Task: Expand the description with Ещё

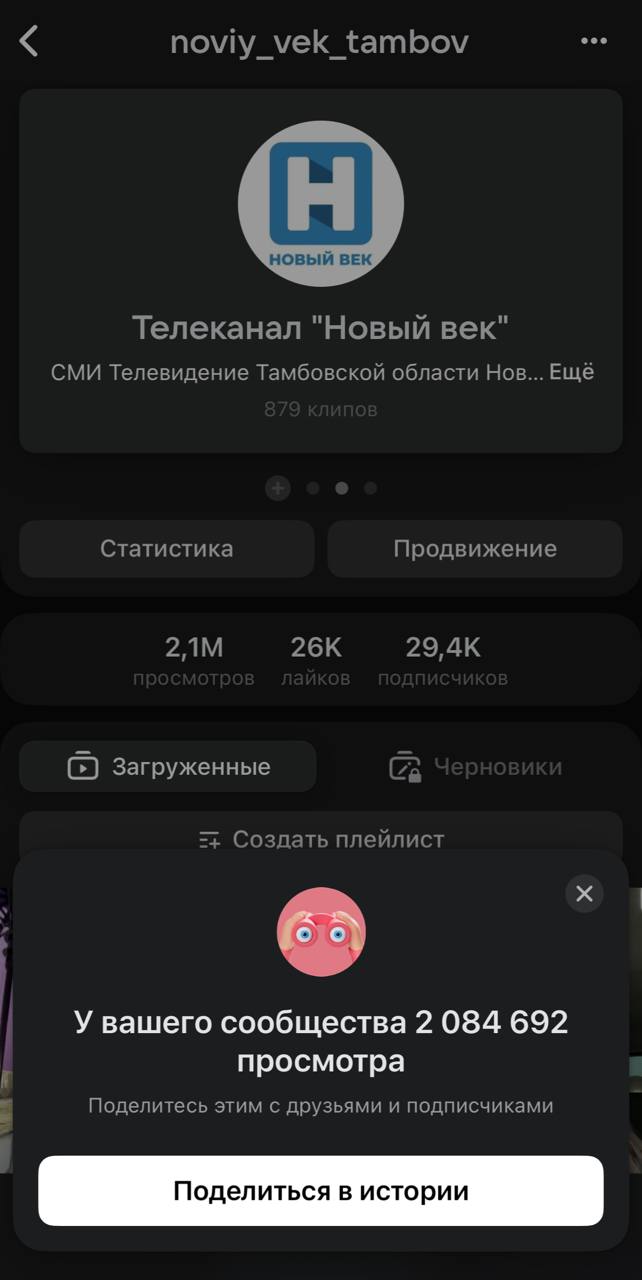Action: coord(571,372)
